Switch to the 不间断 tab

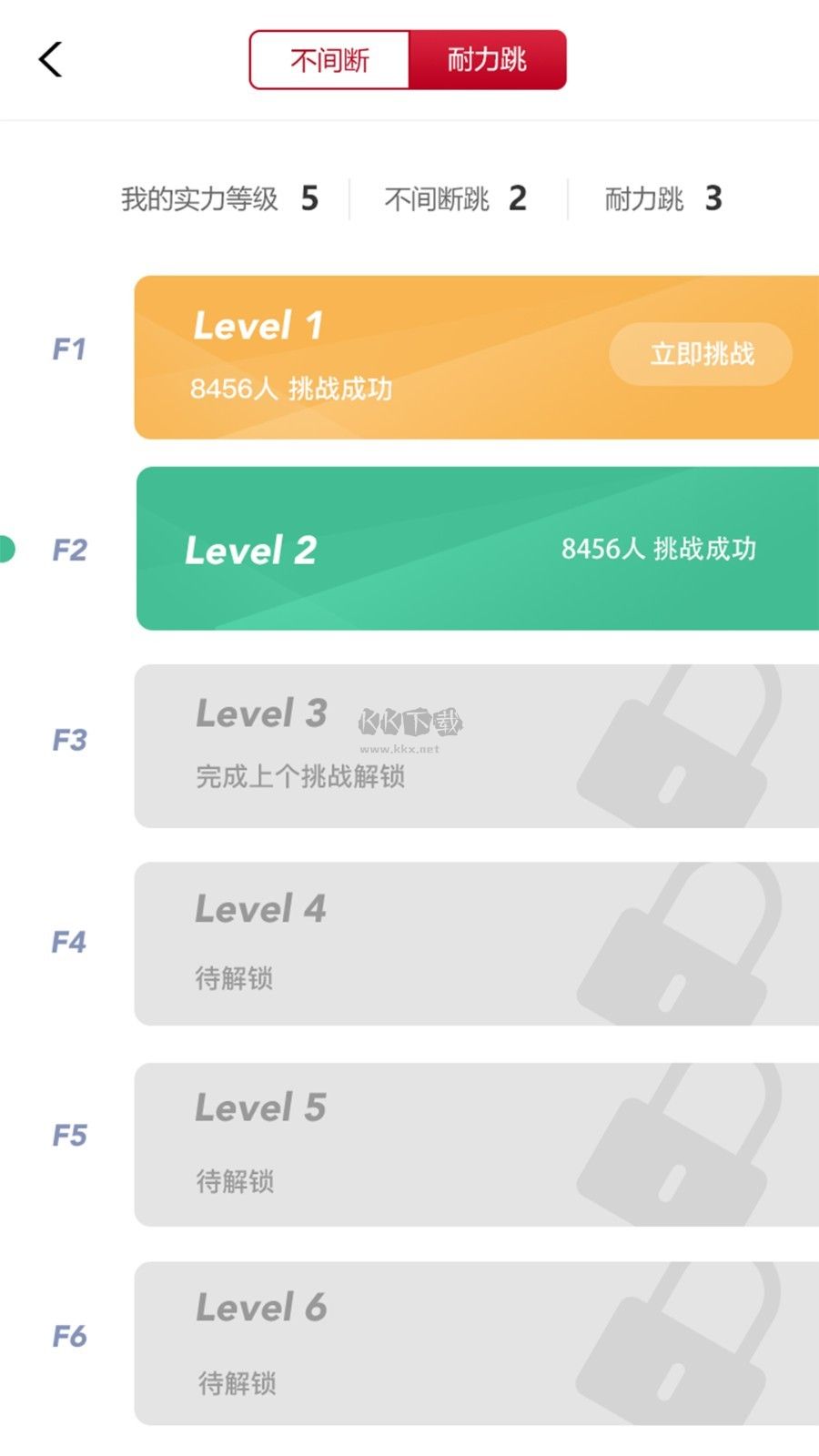[329, 58]
